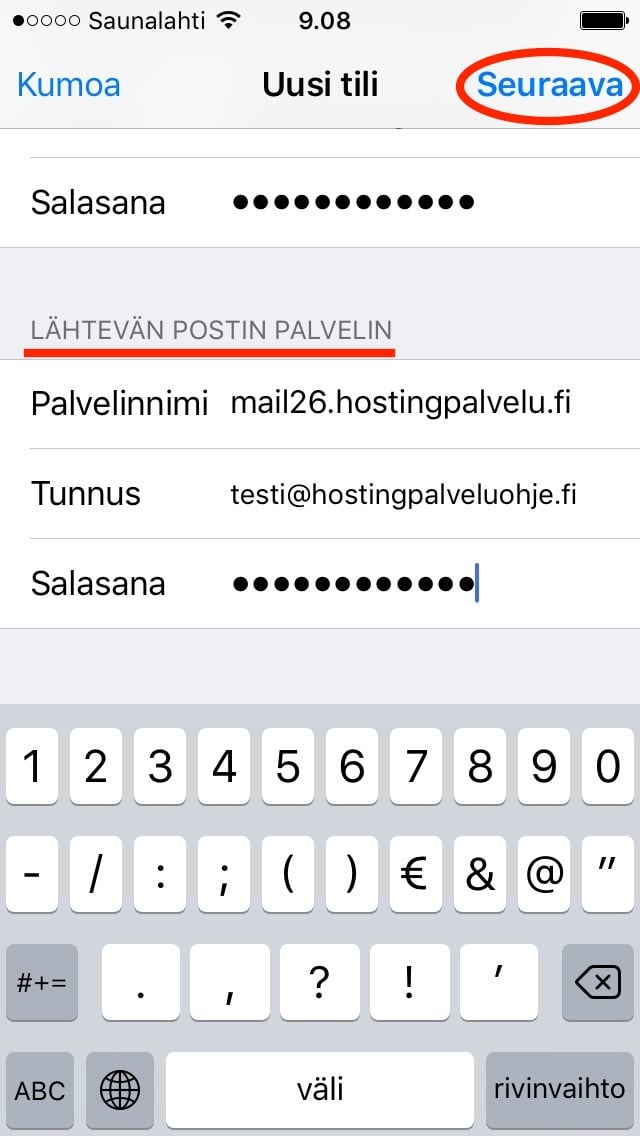Switch keyboard to ABC letters
Screen dimensions: 640x1136
[40, 1089]
